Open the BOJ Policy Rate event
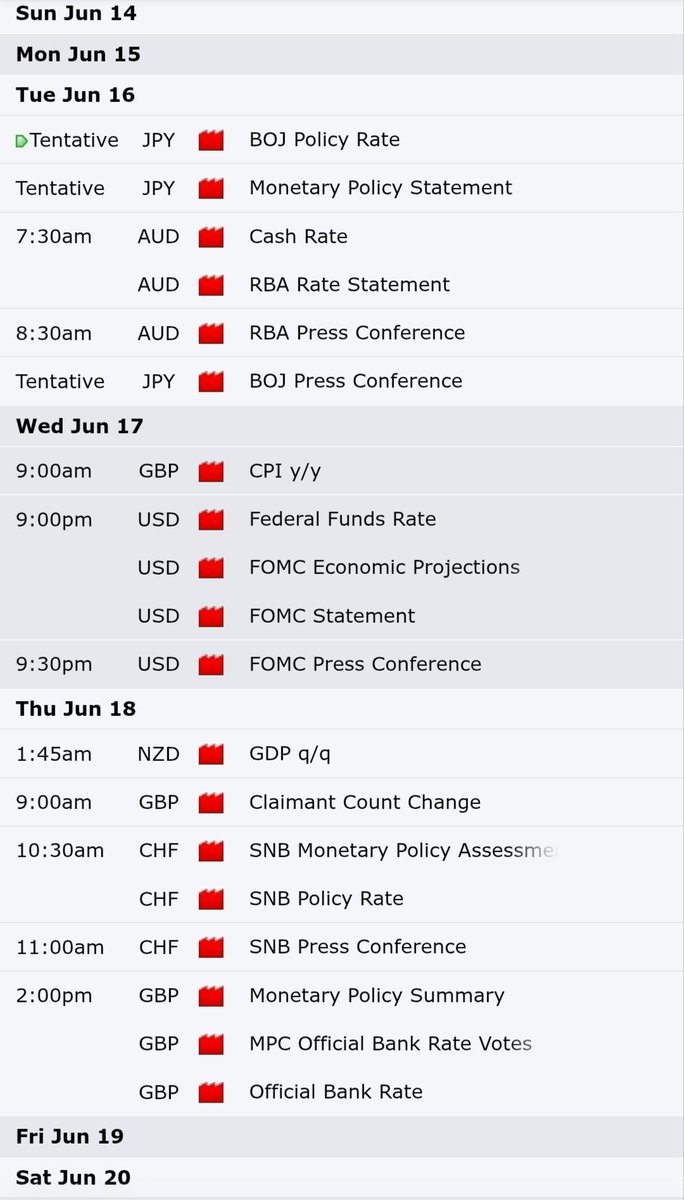 (x=342, y=140)
